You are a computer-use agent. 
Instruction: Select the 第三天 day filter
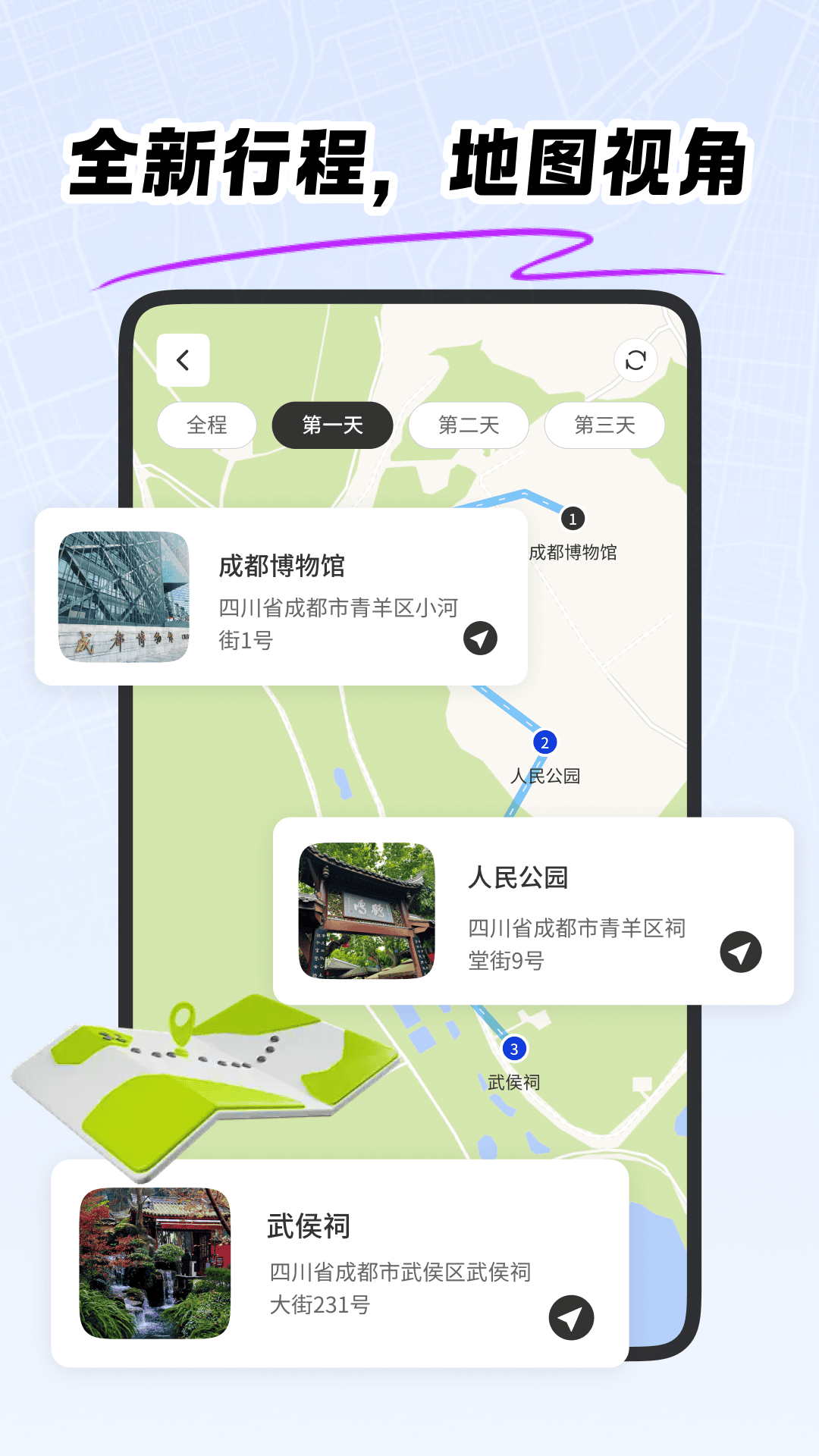click(604, 425)
